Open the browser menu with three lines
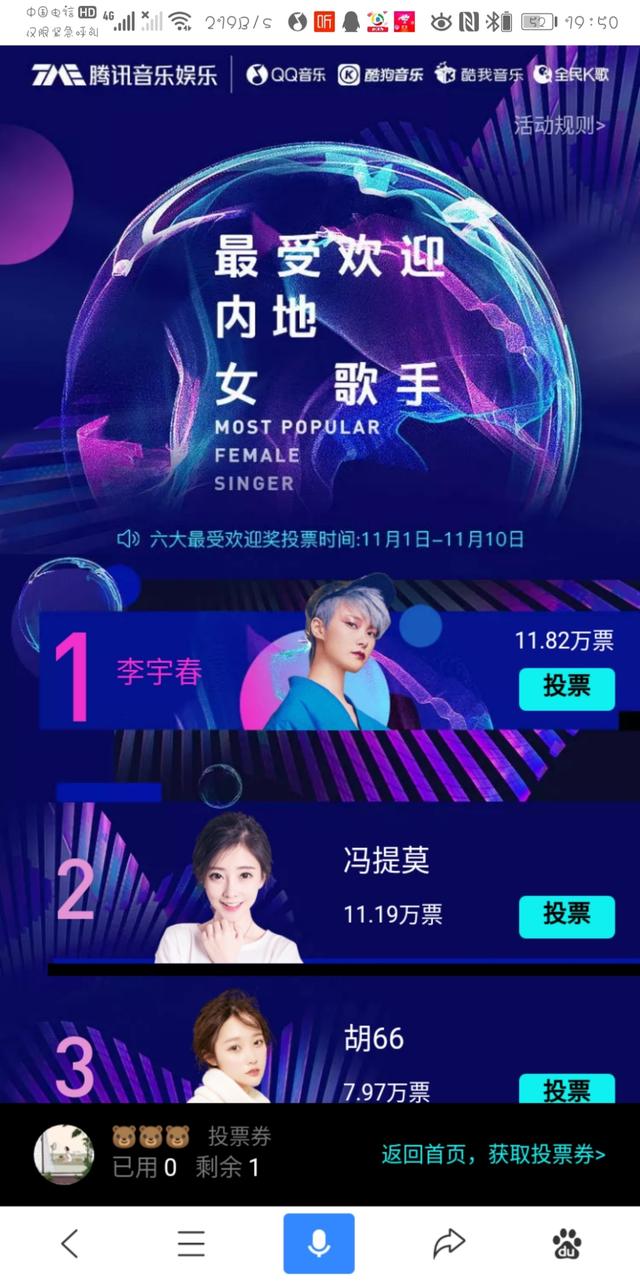Viewport: 640px width, 1281px height. point(191,1243)
